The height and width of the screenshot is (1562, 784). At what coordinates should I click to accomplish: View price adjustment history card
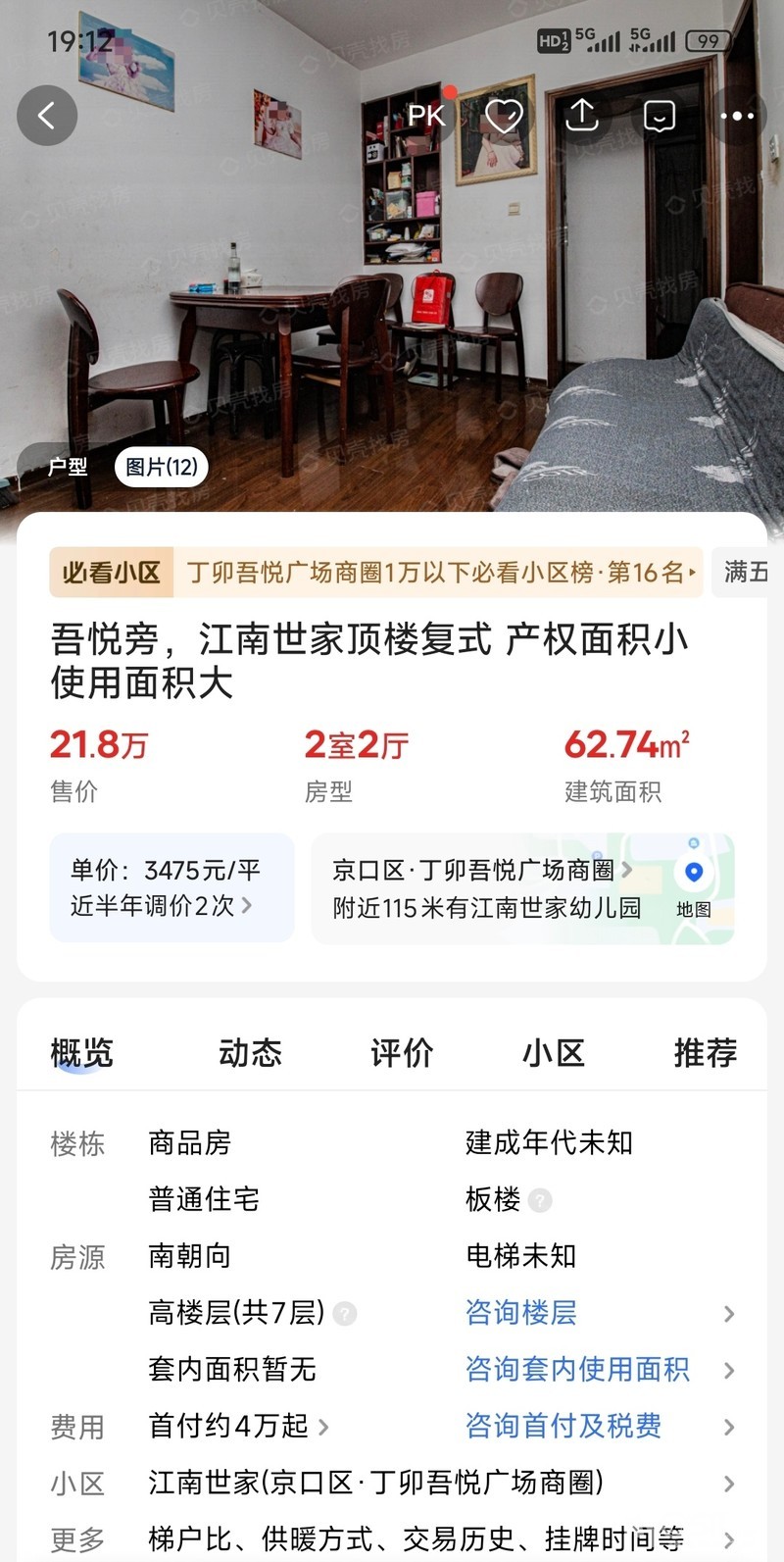pos(171,887)
